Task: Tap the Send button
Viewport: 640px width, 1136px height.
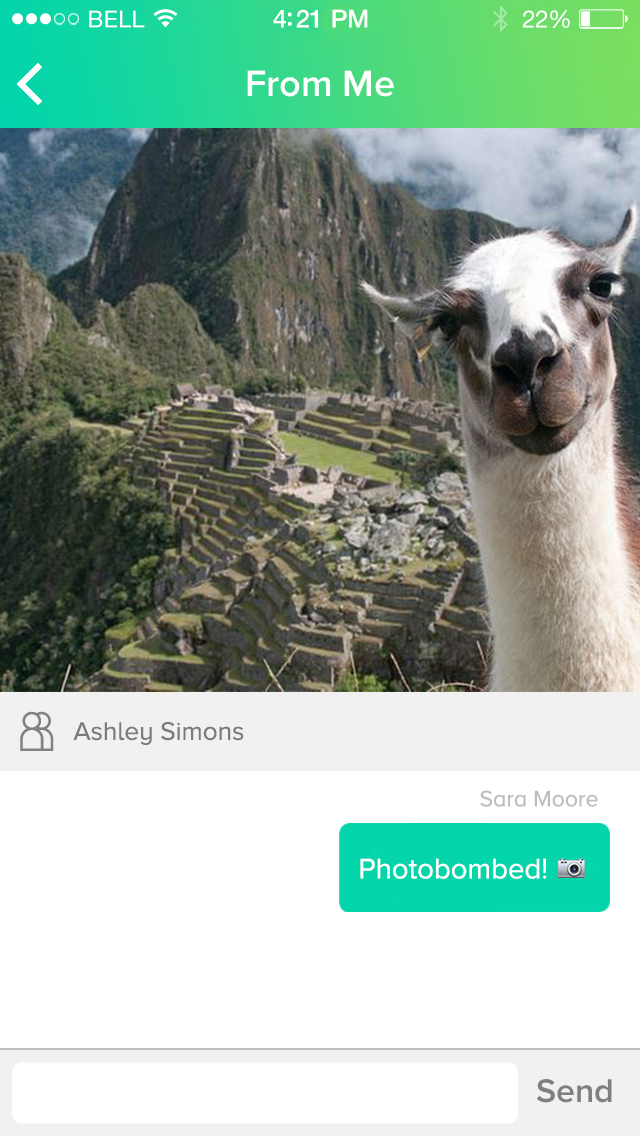Action: pos(574,1091)
